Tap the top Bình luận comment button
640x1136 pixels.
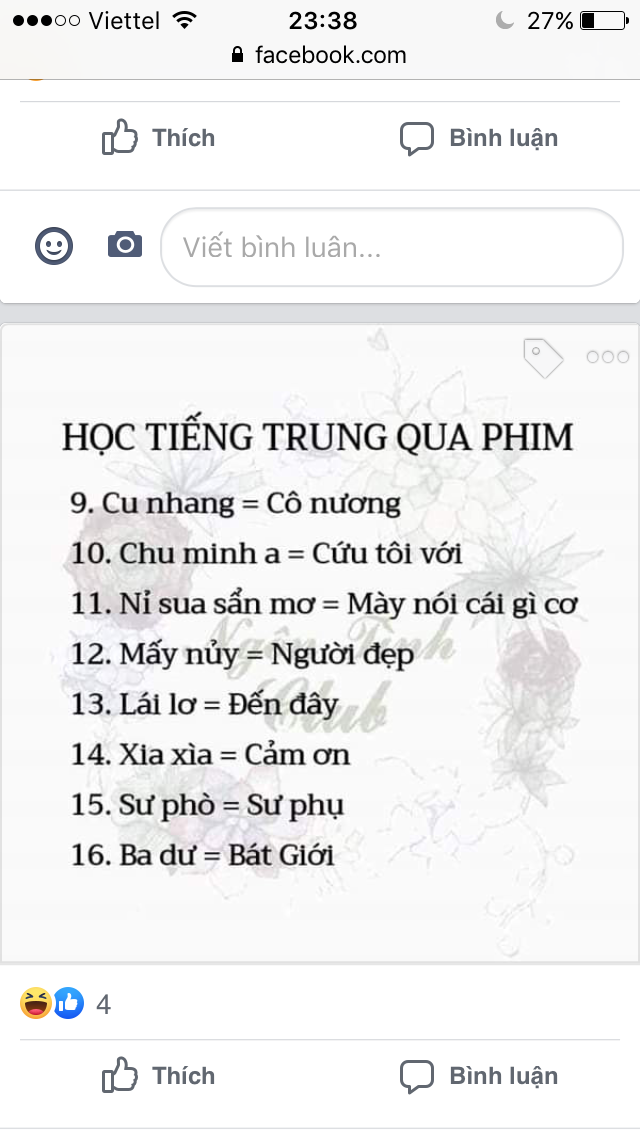point(479,138)
